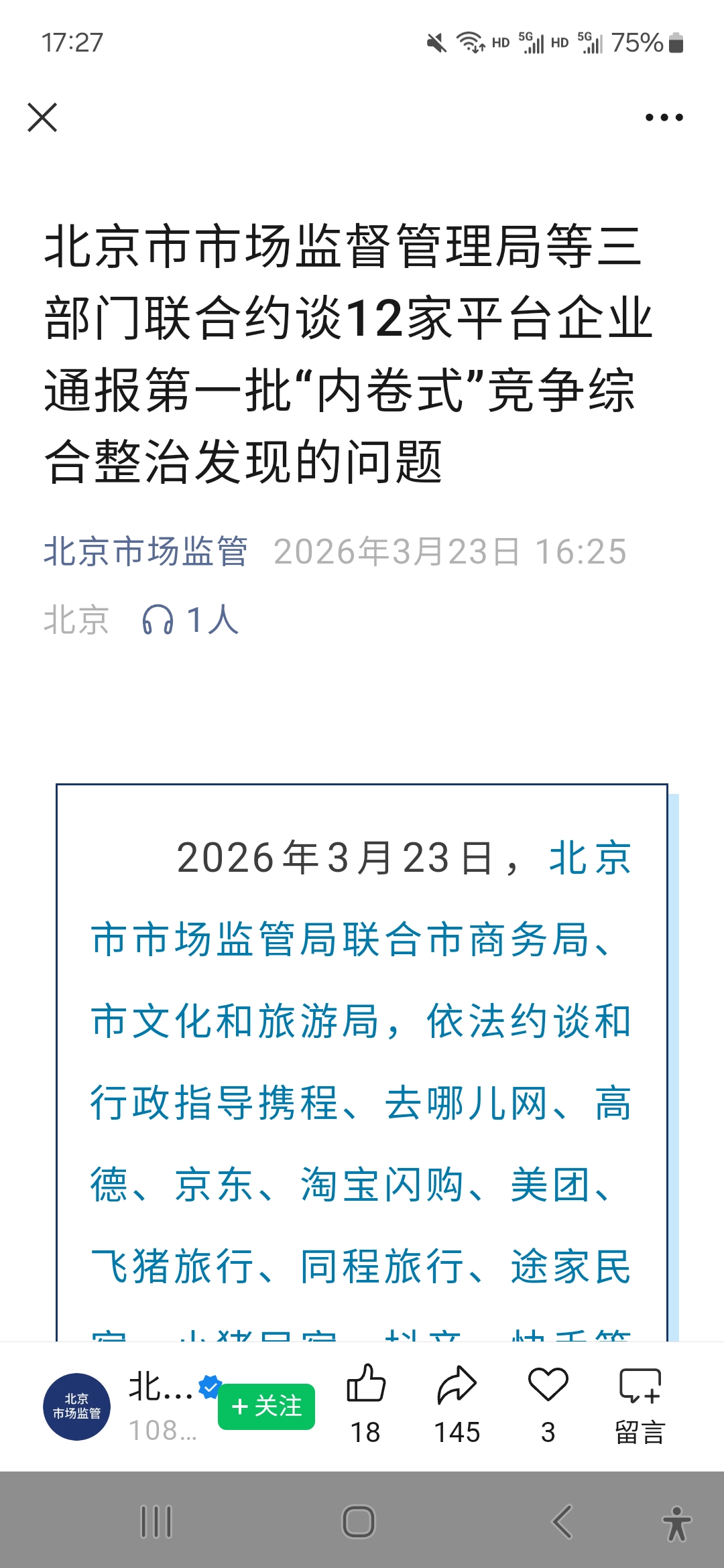Screen dimensions: 724x1568
Task: Go back using system back button
Action: 562,1521
